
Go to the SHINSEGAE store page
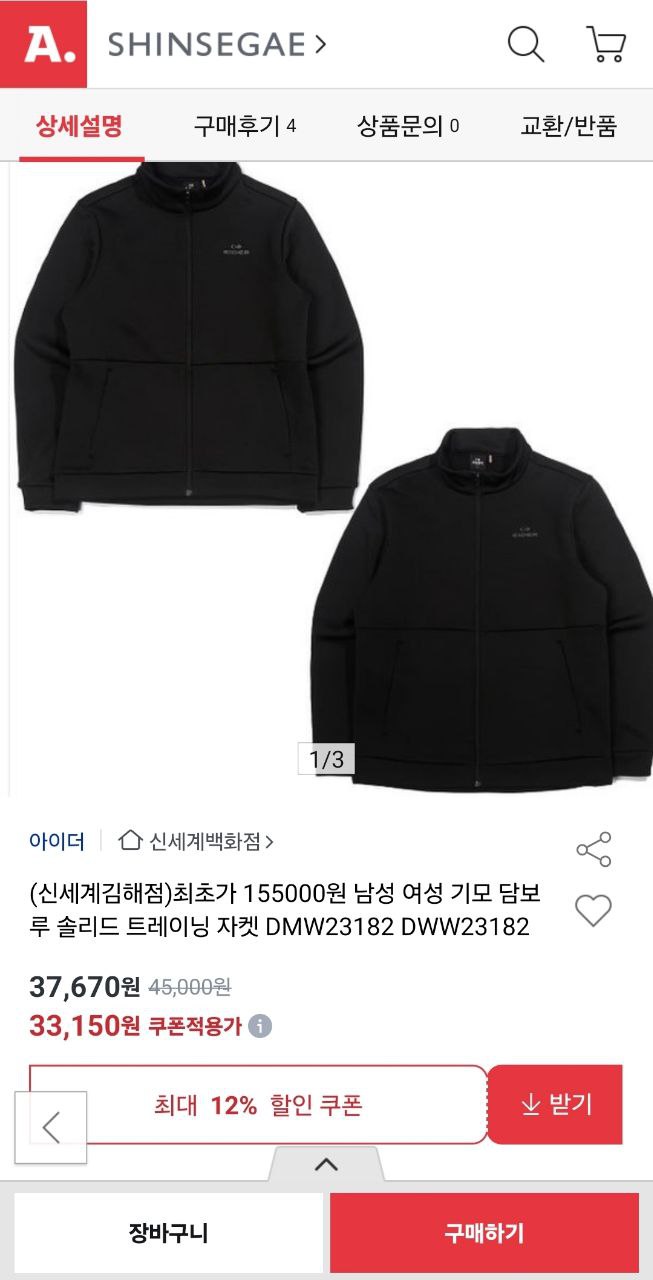[216, 45]
